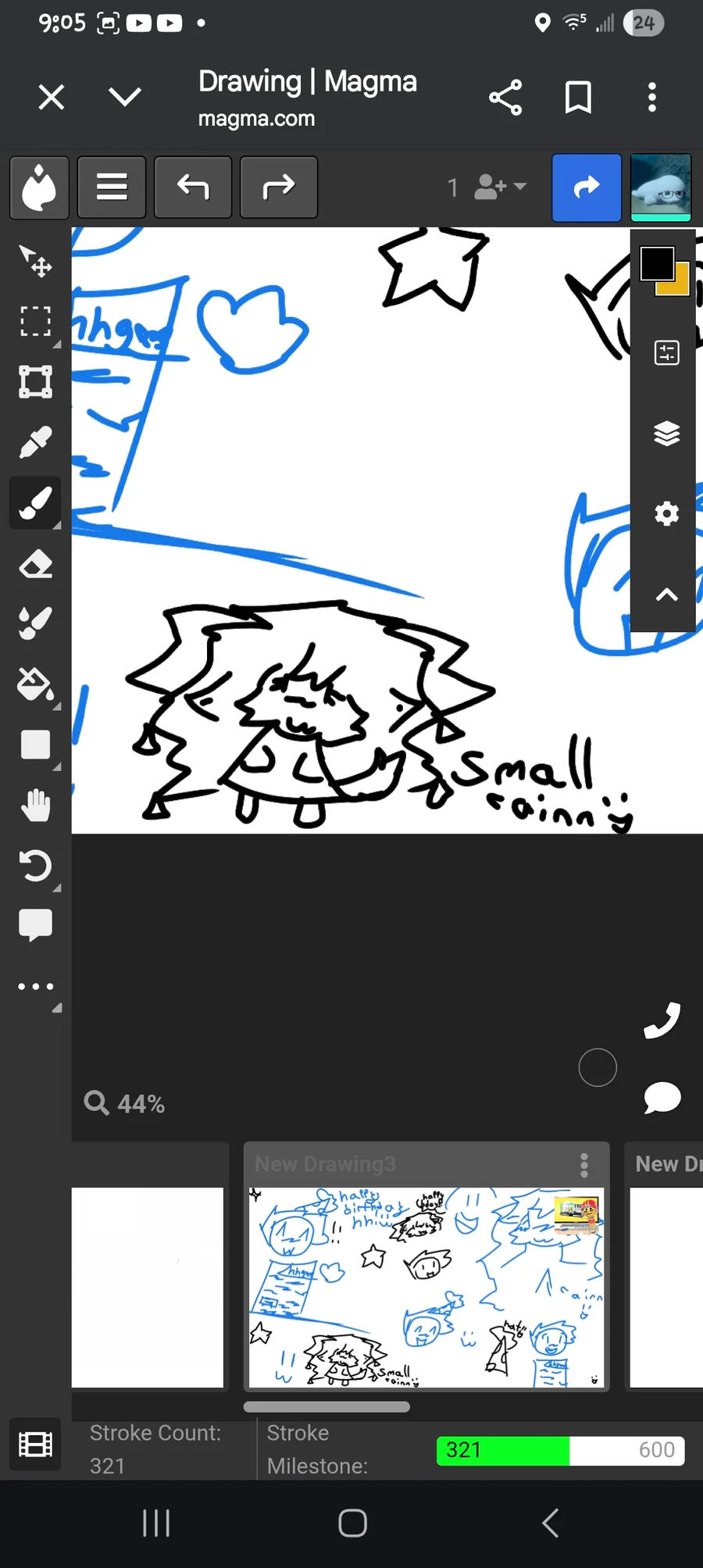The height and width of the screenshot is (1568, 703).
Task: Open the layers panel
Action: (666, 433)
